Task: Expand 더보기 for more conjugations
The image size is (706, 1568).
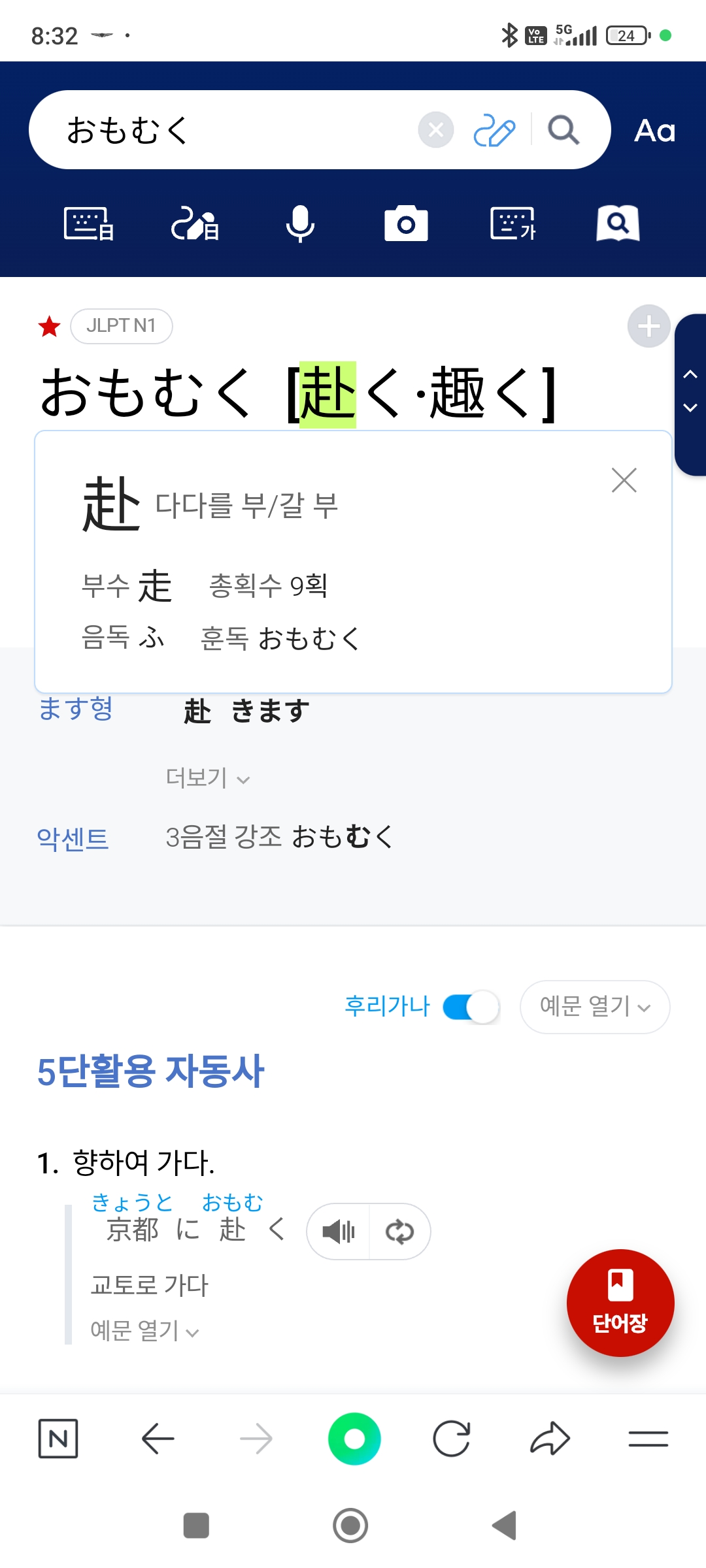Action: click(207, 778)
